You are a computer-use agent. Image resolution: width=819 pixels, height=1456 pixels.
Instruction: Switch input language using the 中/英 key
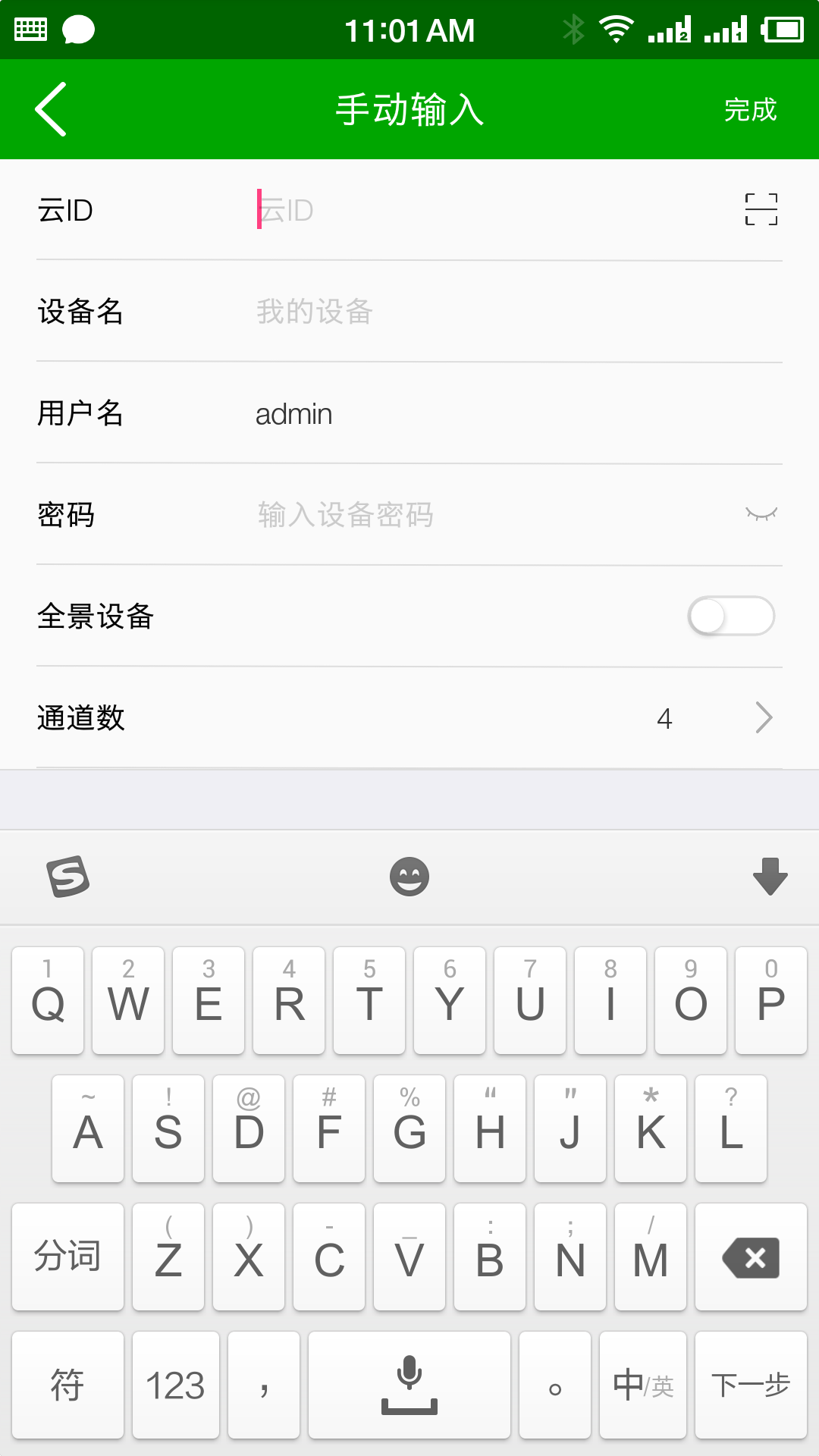click(x=642, y=1385)
